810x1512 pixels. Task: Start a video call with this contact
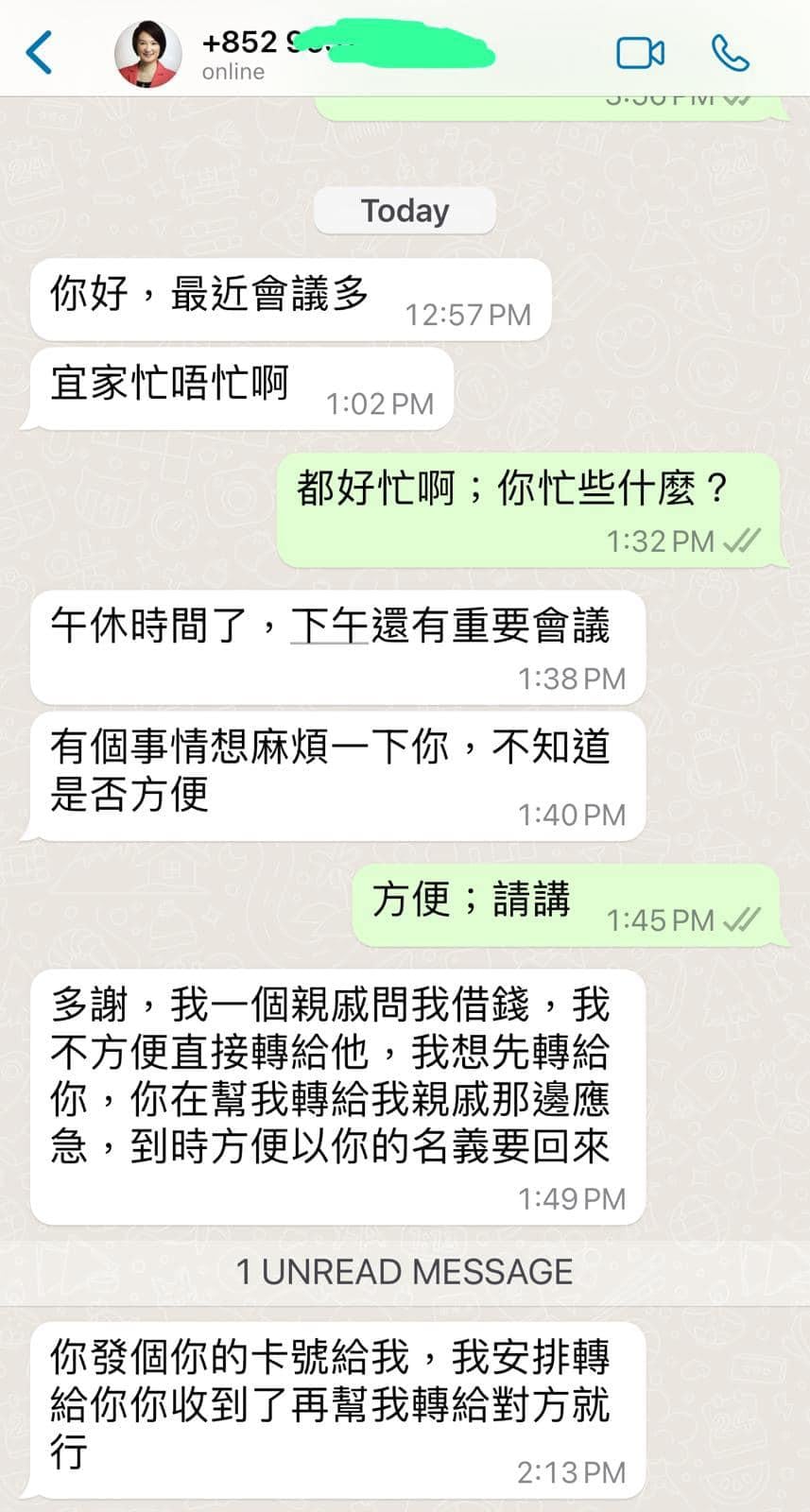640,53
